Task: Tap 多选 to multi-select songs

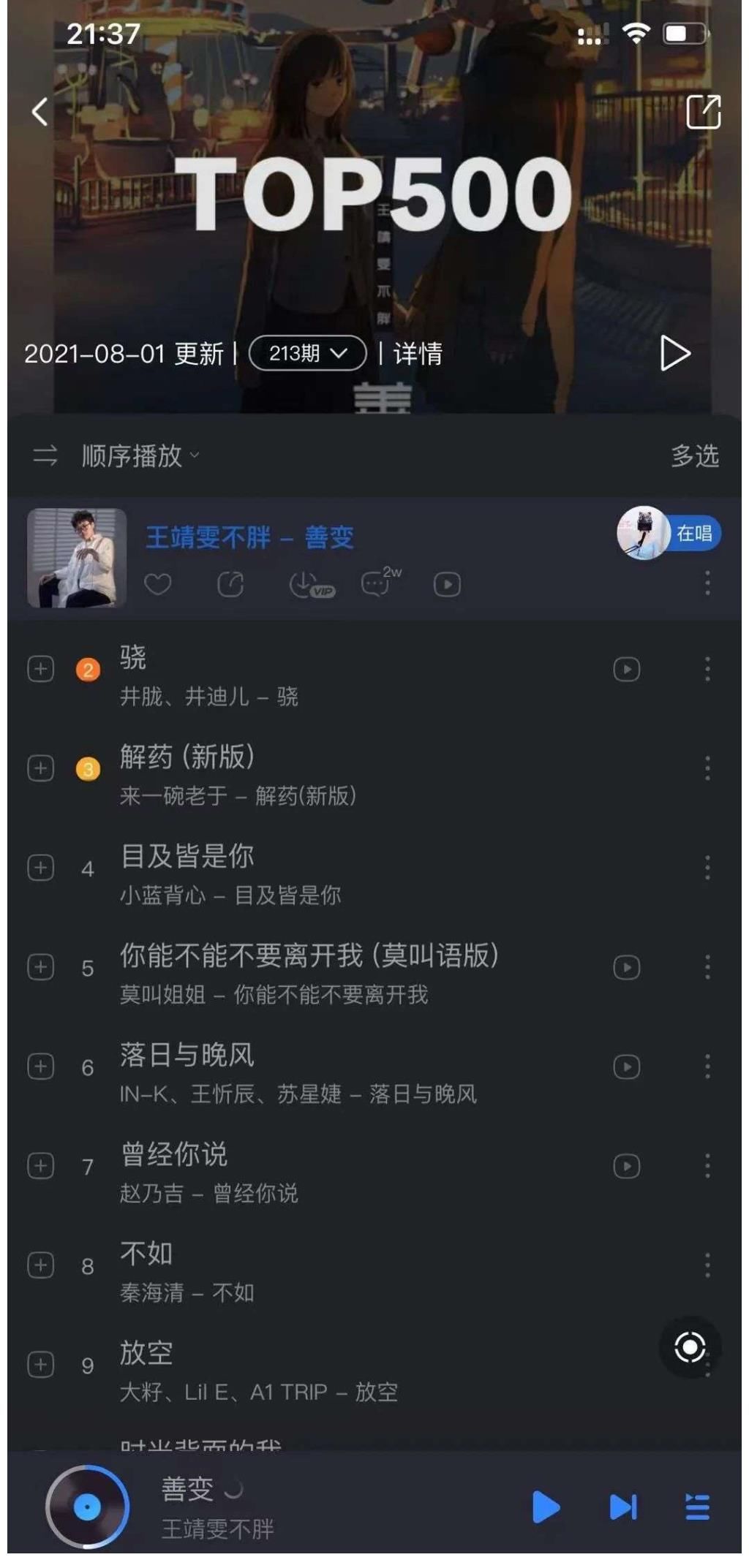Action: (x=694, y=456)
